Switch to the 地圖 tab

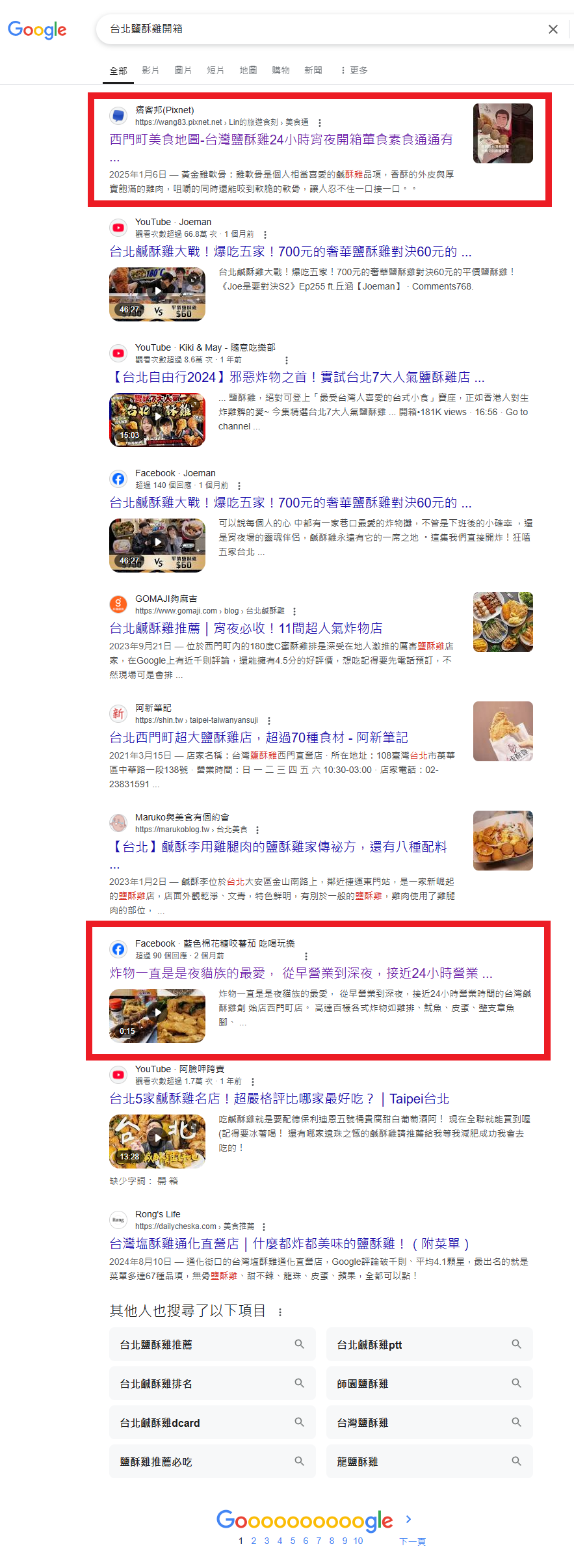(x=248, y=70)
